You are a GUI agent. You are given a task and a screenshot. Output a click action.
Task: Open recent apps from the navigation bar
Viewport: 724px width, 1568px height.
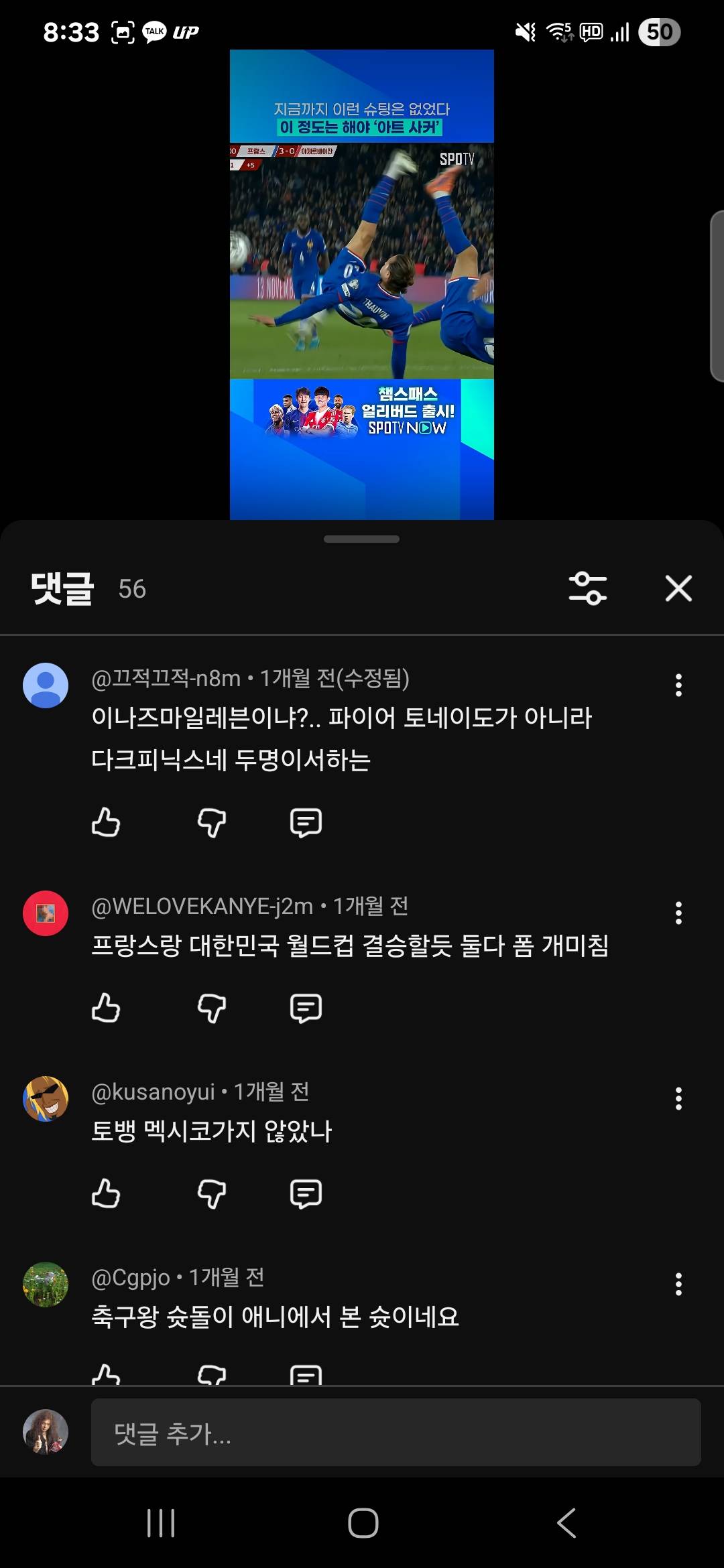click(161, 1523)
